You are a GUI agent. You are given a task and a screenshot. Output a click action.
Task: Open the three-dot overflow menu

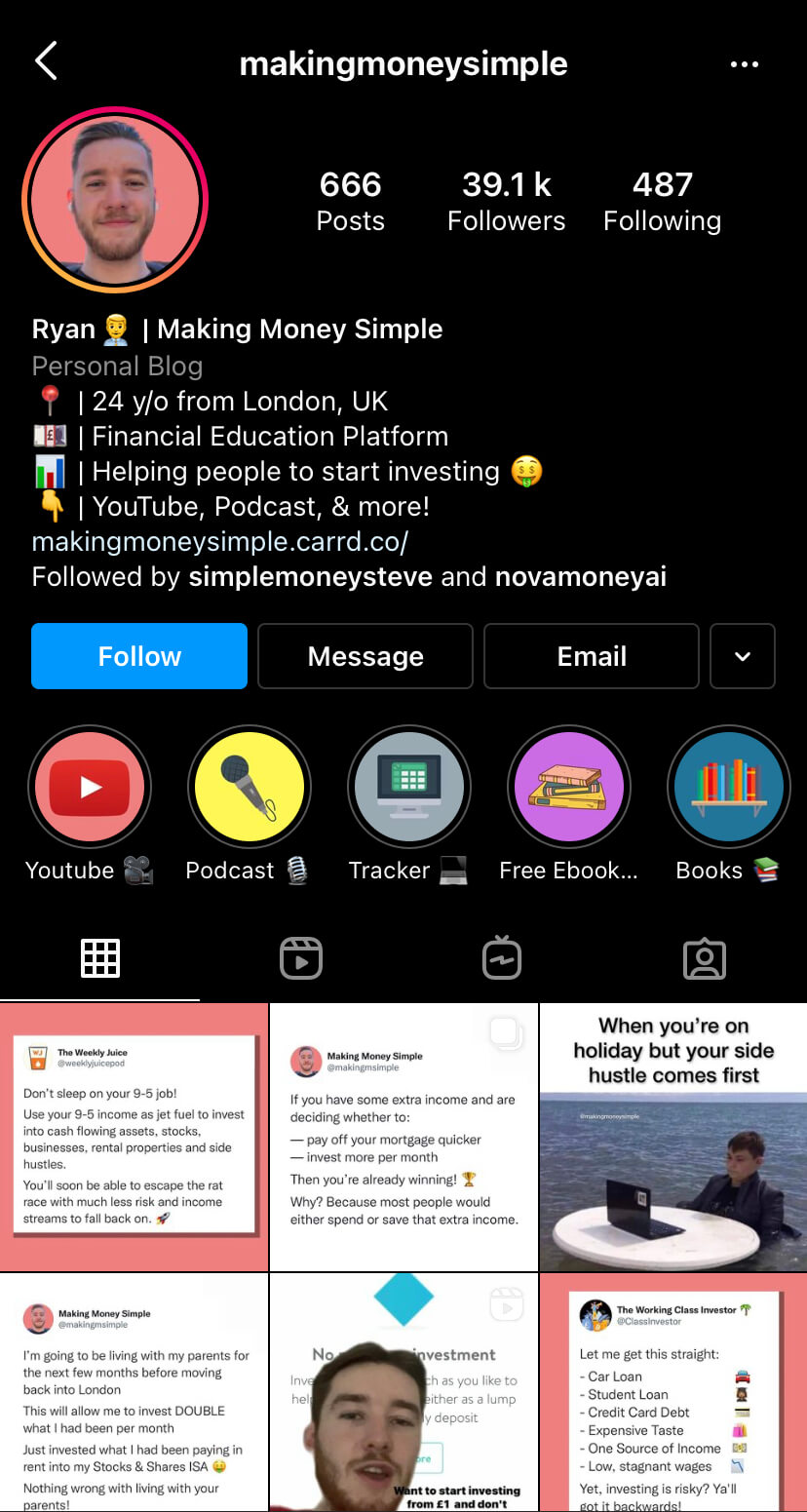click(x=744, y=64)
